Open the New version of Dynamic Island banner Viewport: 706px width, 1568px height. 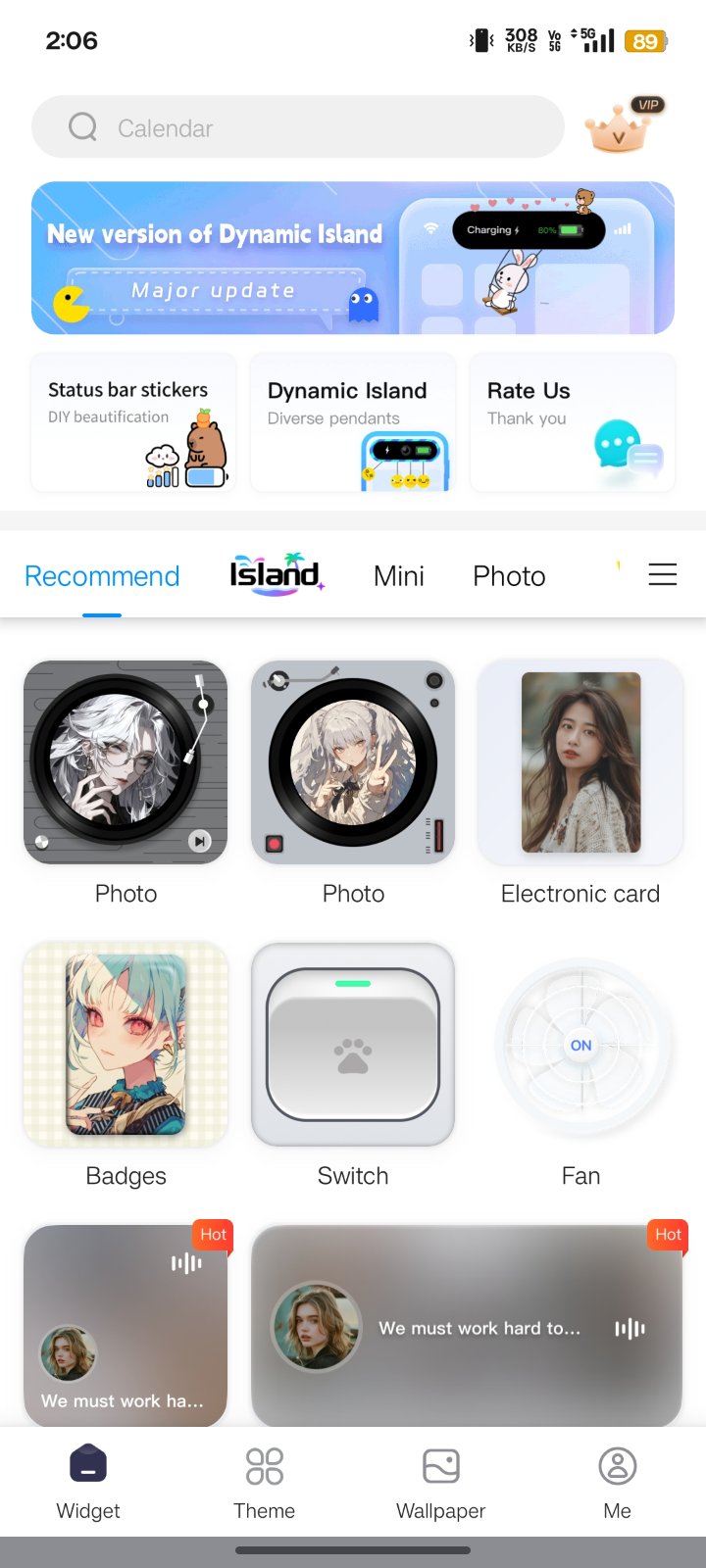[x=353, y=258]
